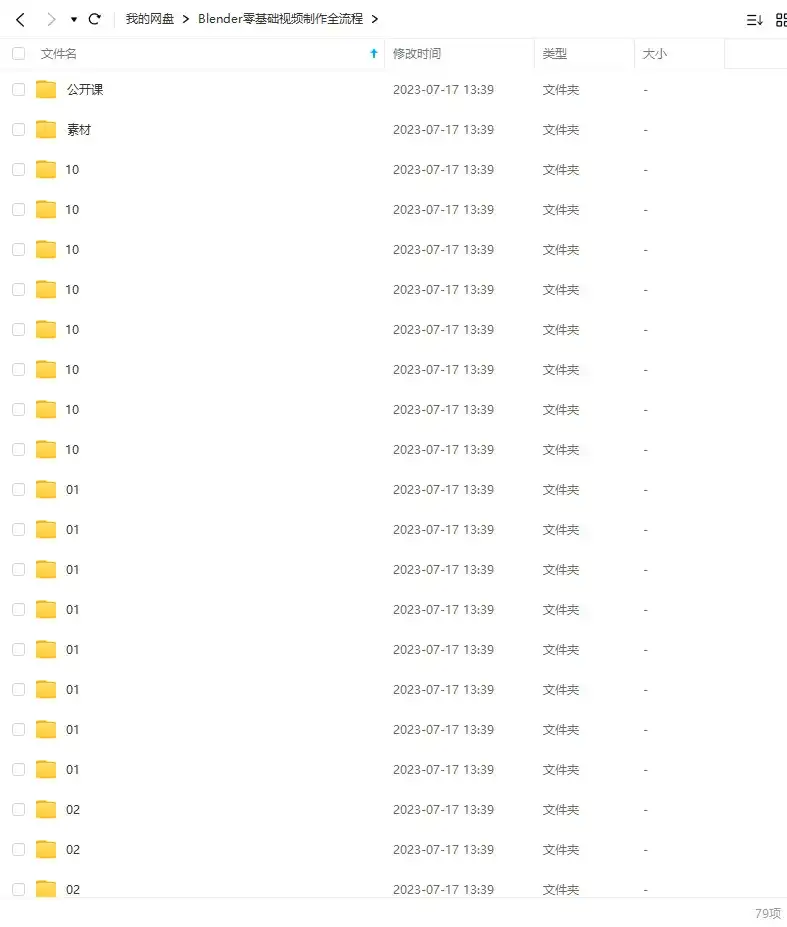Select all files with header checkbox
This screenshot has width=787, height=927.
point(18,54)
